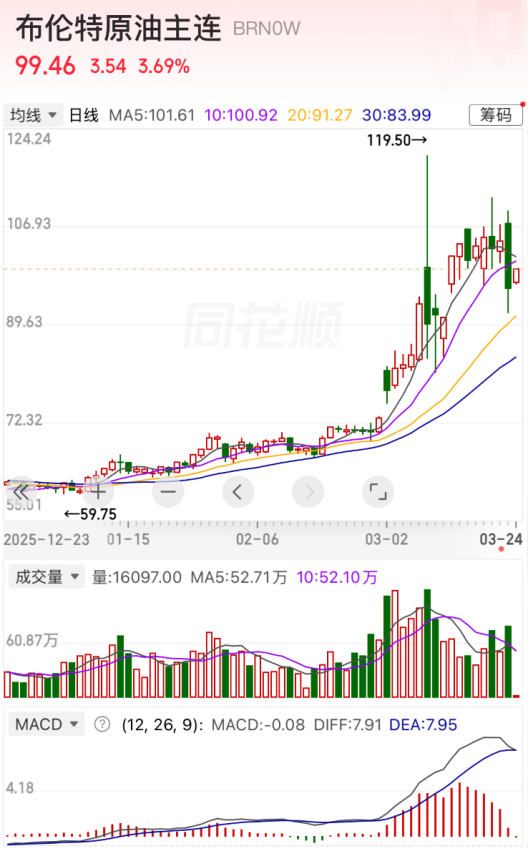Image resolution: width=528 pixels, height=852 pixels.
Task: Tap the 筹码 button
Action: [495, 115]
